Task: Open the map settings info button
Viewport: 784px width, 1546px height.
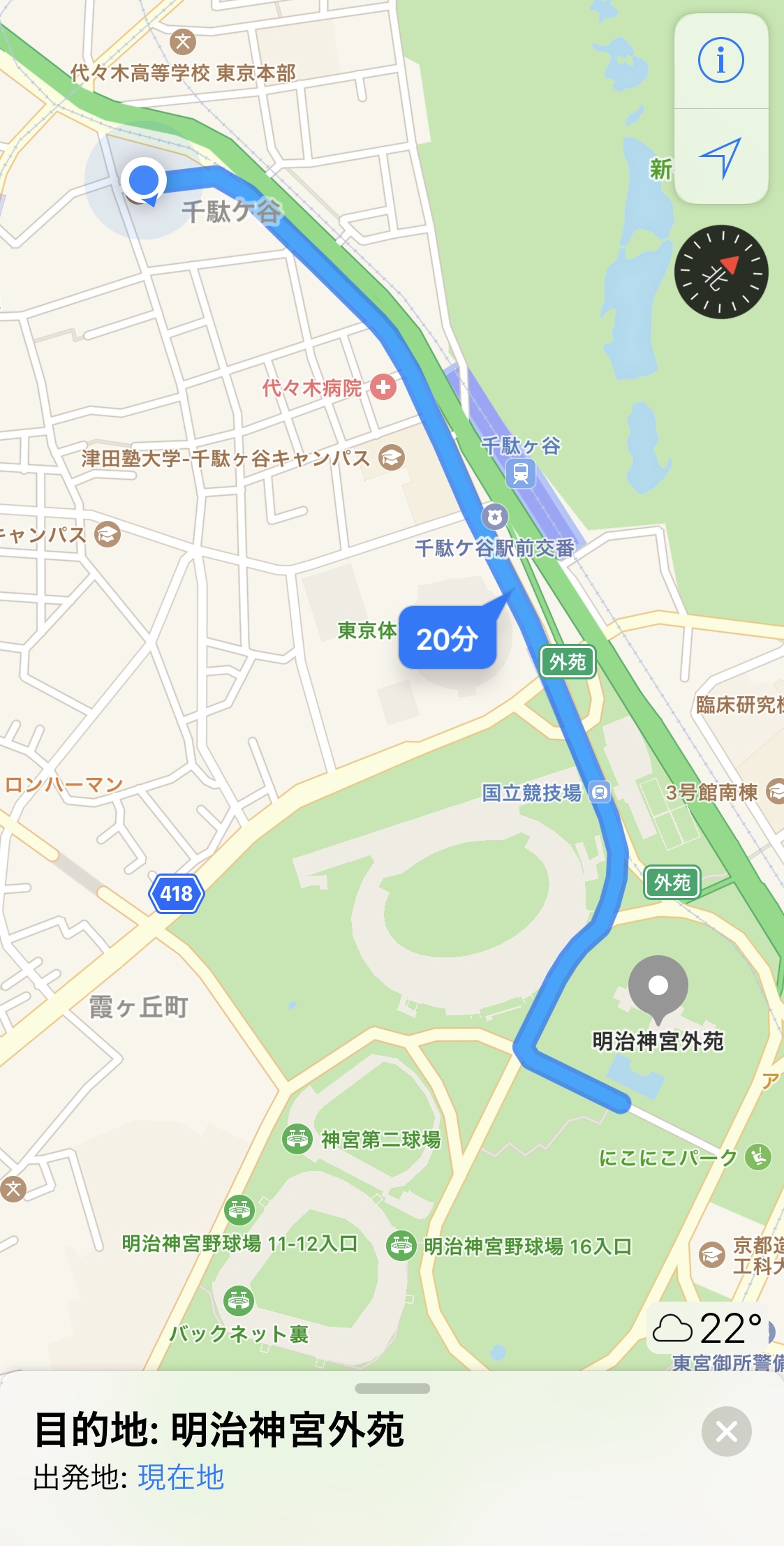Action: [721, 60]
